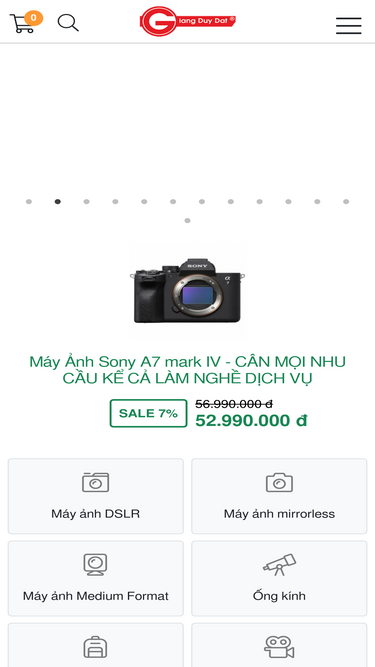The height and width of the screenshot is (667, 375).
Task: Open the Máy ảnh Medium Format category
Action: click(96, 579)
